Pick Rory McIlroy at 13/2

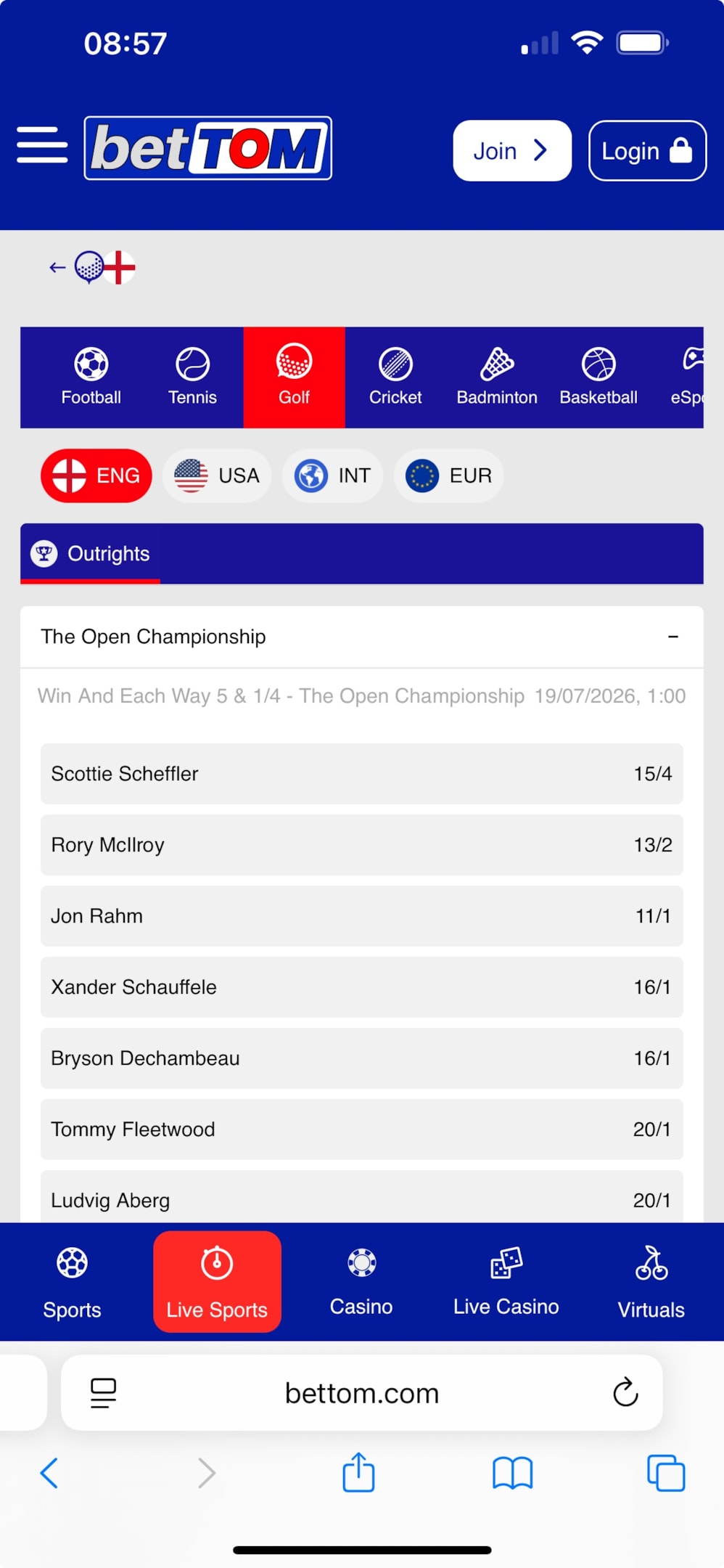362,844
